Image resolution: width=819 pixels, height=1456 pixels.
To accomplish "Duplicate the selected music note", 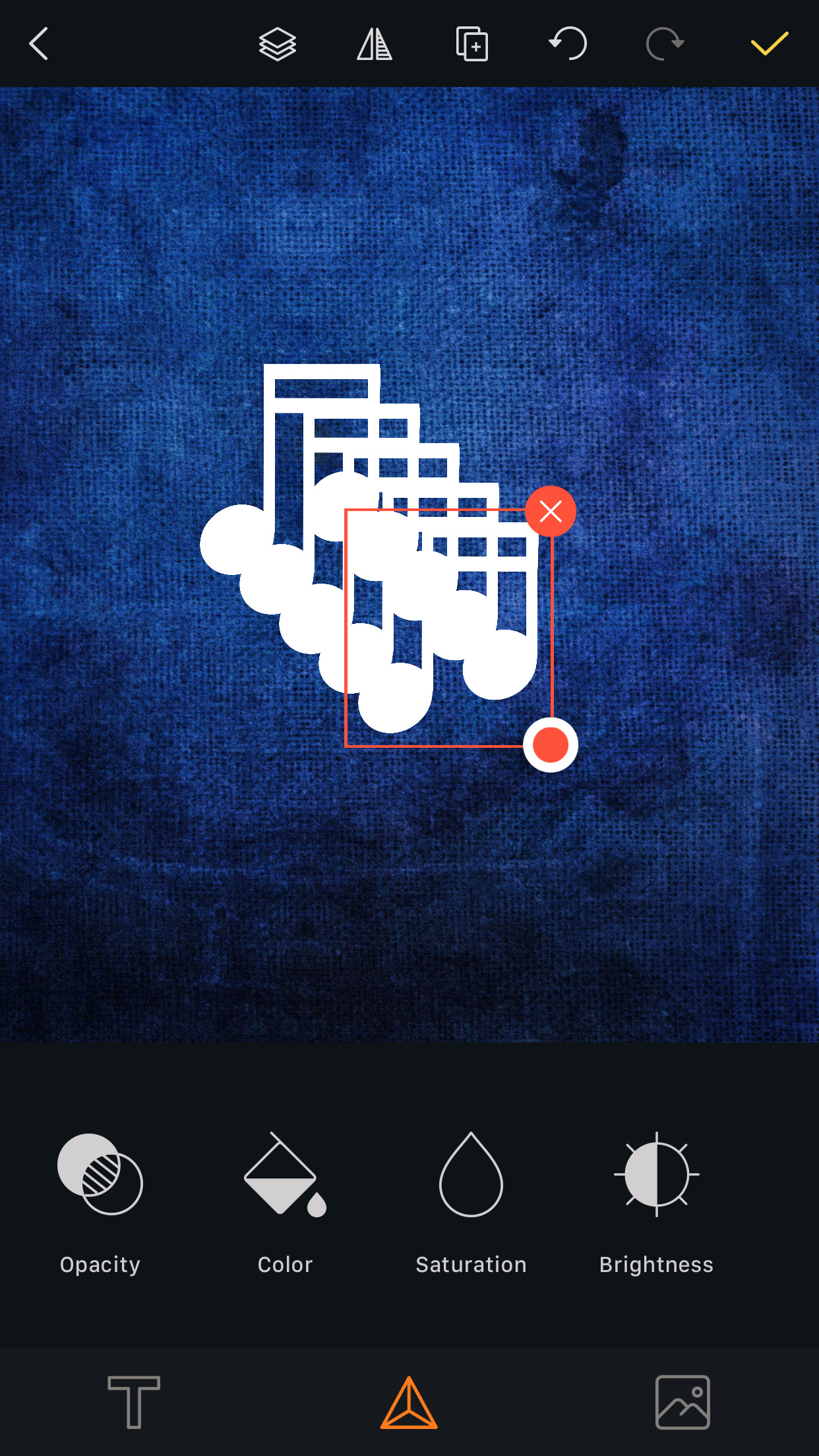I will coord(472,44).
